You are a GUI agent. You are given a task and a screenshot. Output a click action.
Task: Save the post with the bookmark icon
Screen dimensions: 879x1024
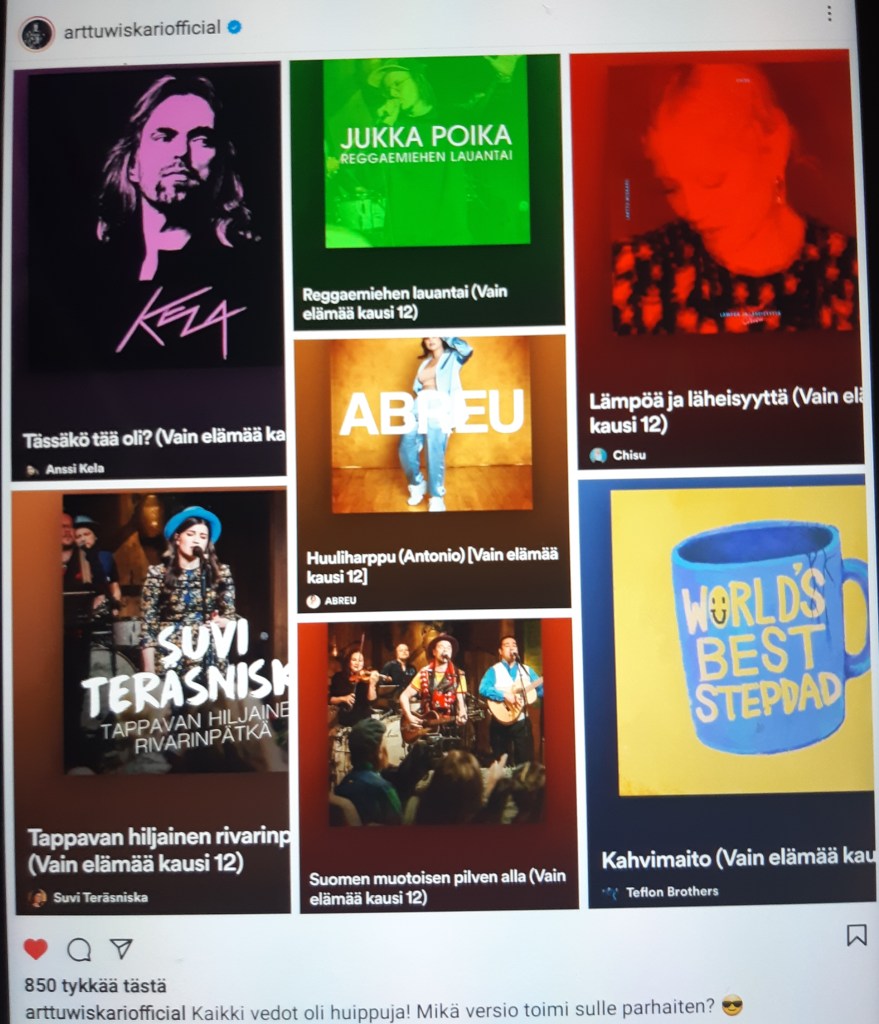click(x=856, y=935)
